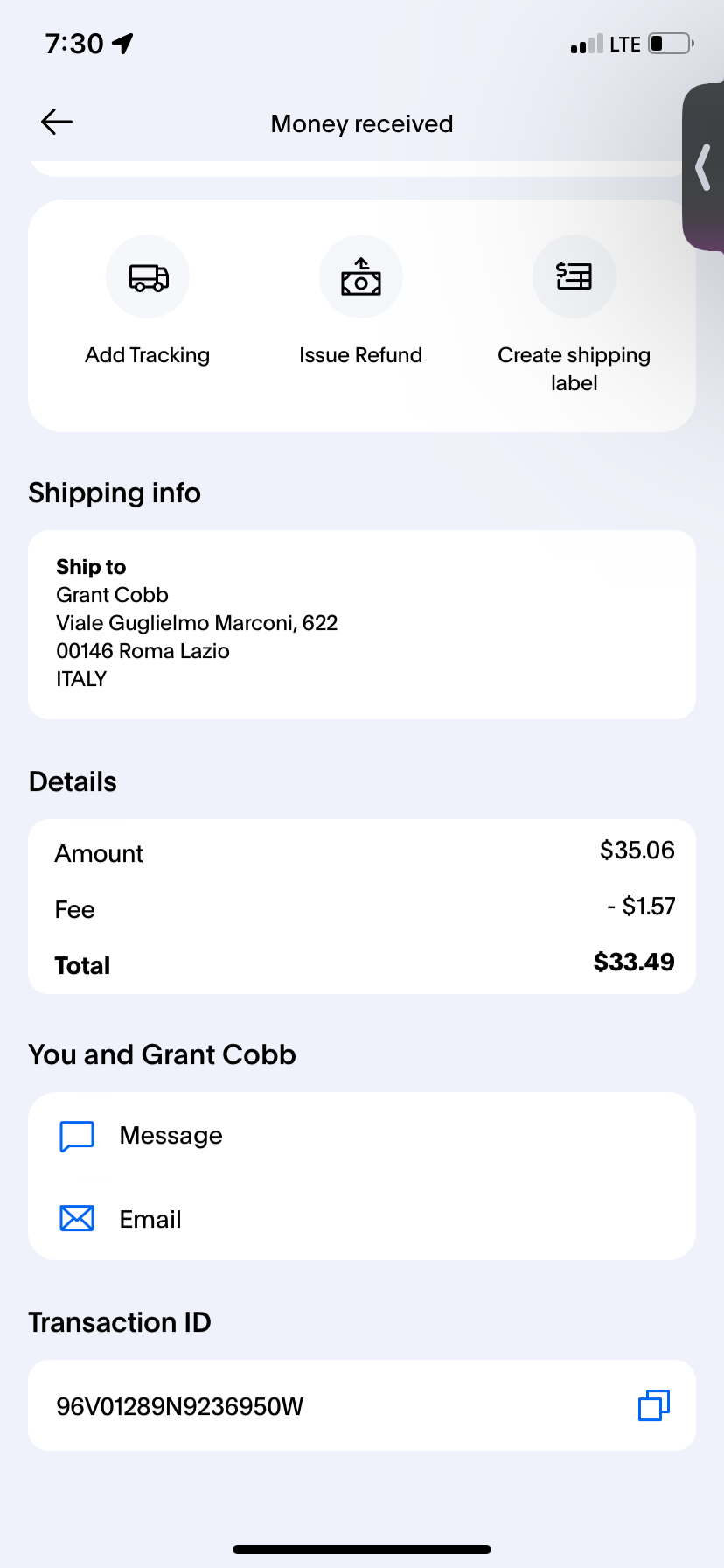Open the side panel handle
The height and width of the screenshot is (1568, 724).
tap(703, 167)
